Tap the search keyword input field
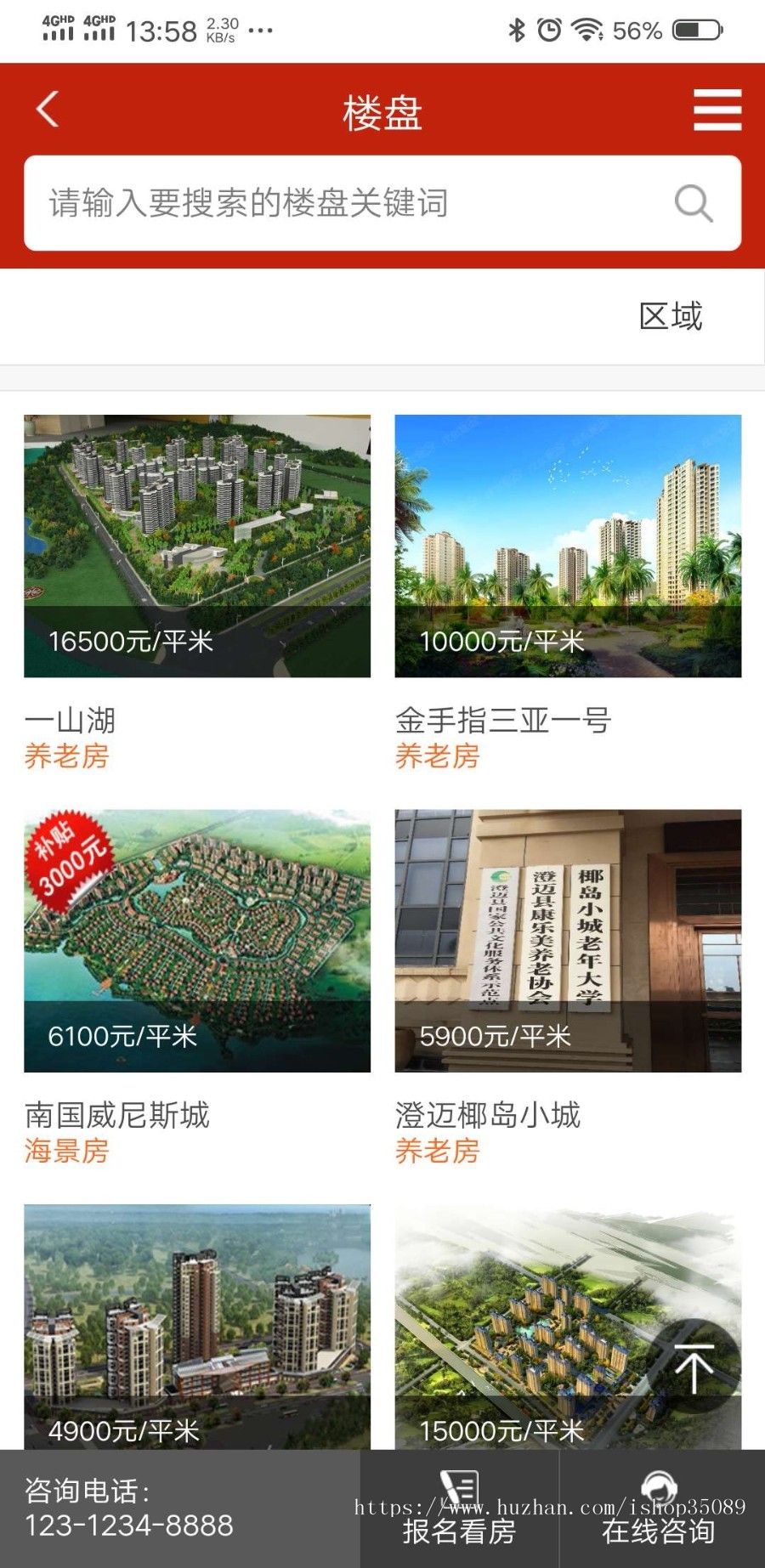Image resolution: width=765 pixels, height=1568 pixels. [340, 203]
